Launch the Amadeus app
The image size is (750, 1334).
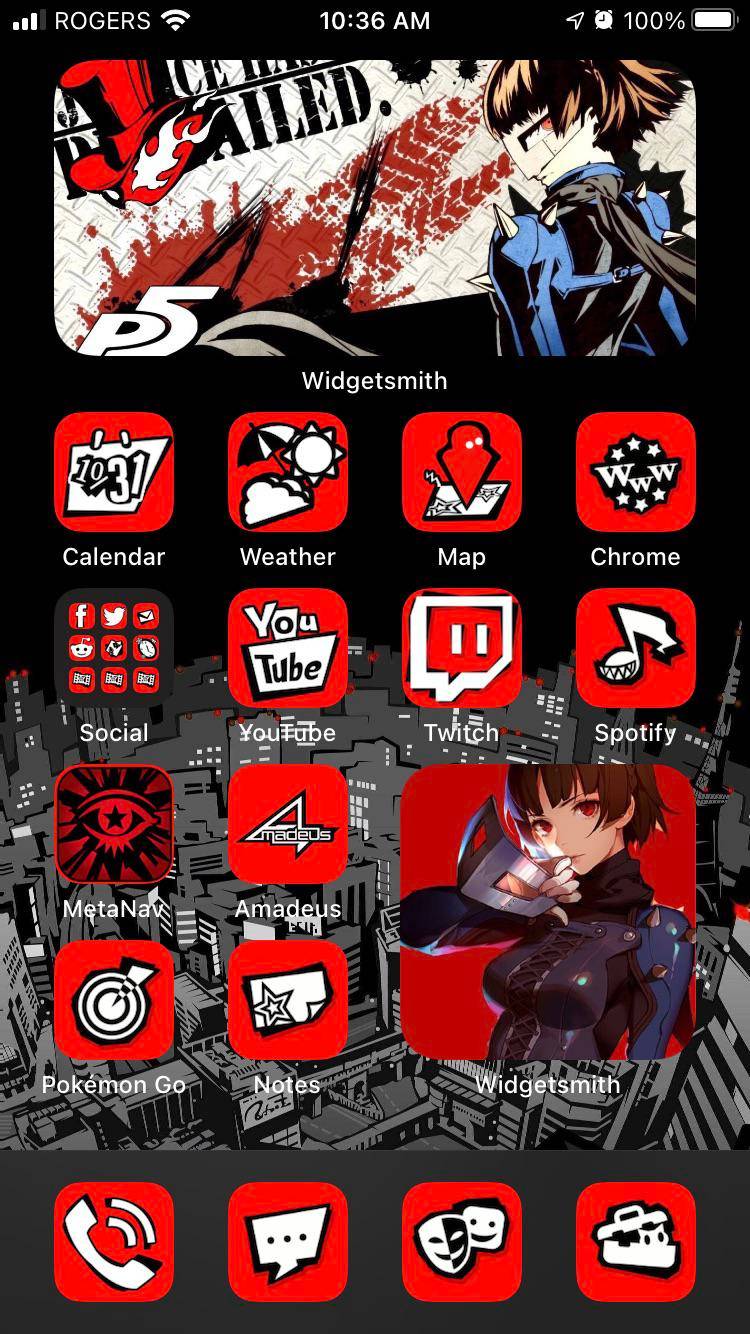pos(287,824)
